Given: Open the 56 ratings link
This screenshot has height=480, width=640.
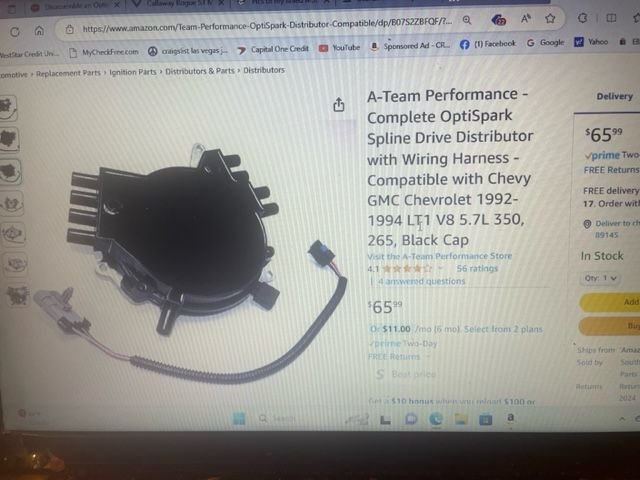Looking at the screenshot, I should pyautogui.click(x=477, y=268).
